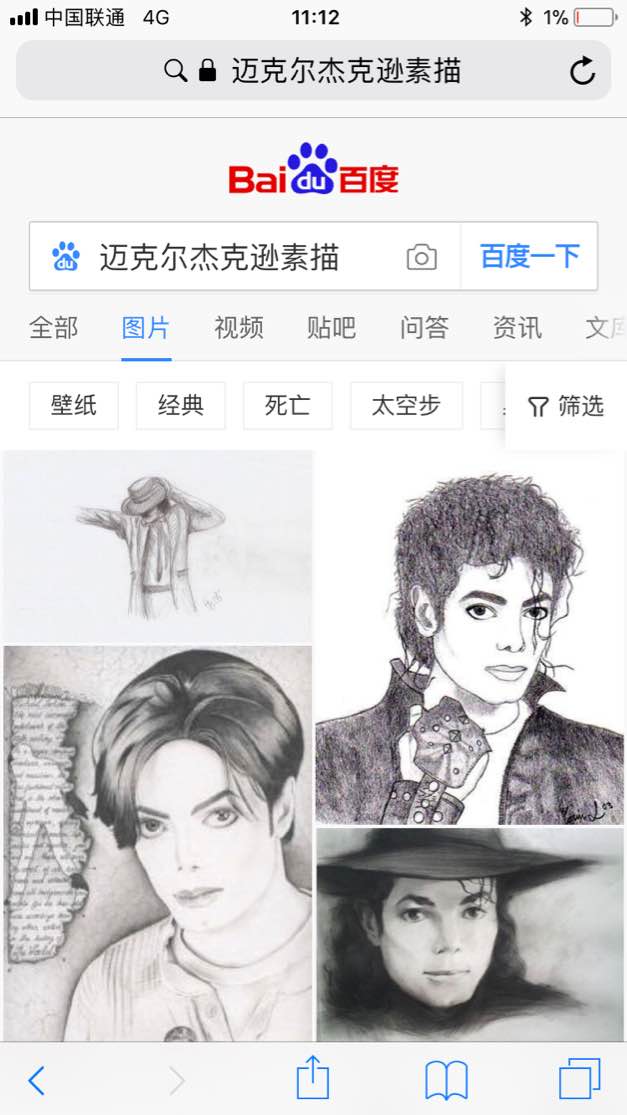This screenshot has width=627, height=1115.
Task: Switch to the 视频 tab
Action: coord(239,327)
